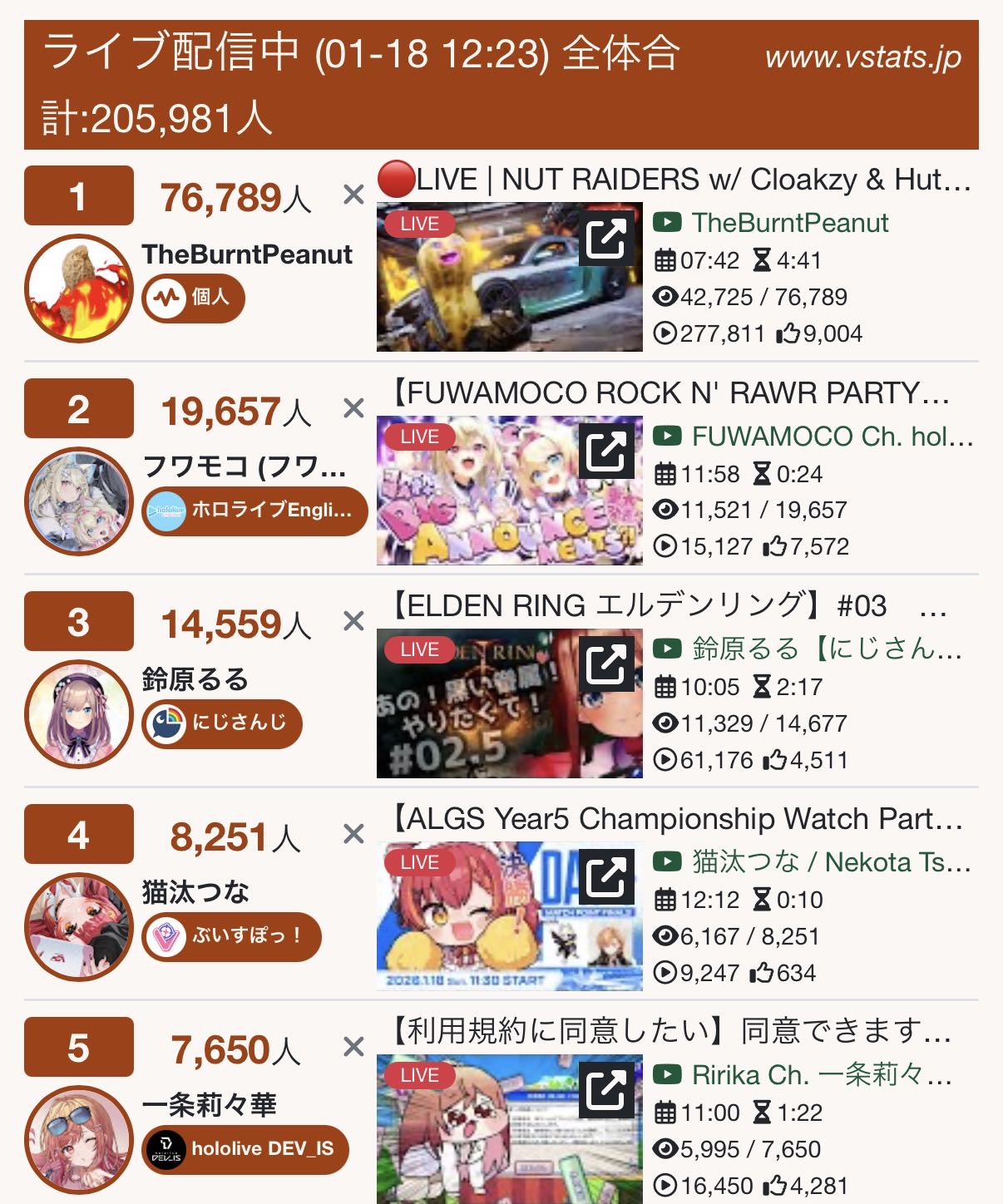The image size is (1003, 1204).
Task: Dismiss 一条莉々華 entry with X
Action: (353, 1047)
